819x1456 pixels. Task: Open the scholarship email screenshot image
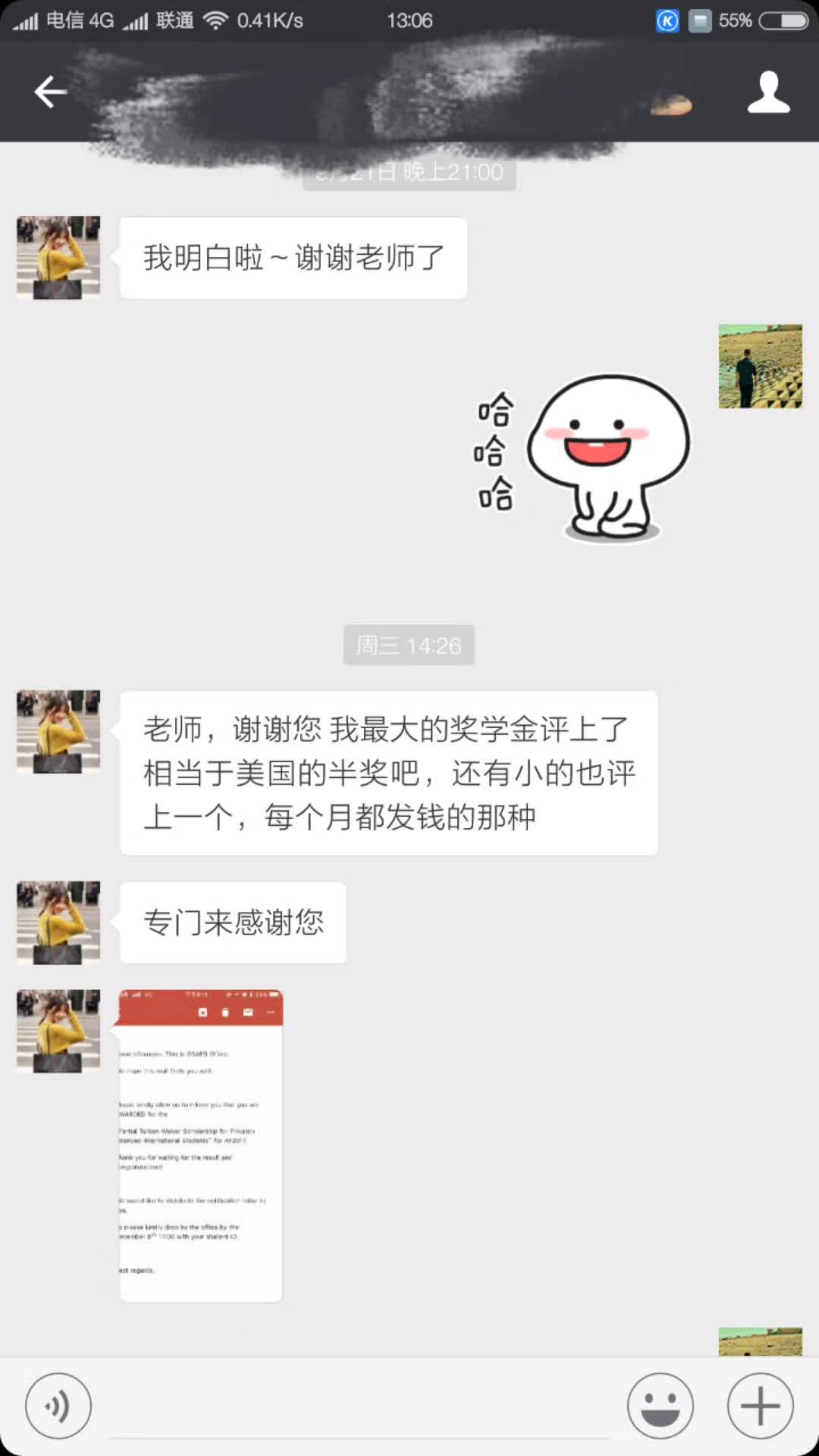(x=201, y=1145)
